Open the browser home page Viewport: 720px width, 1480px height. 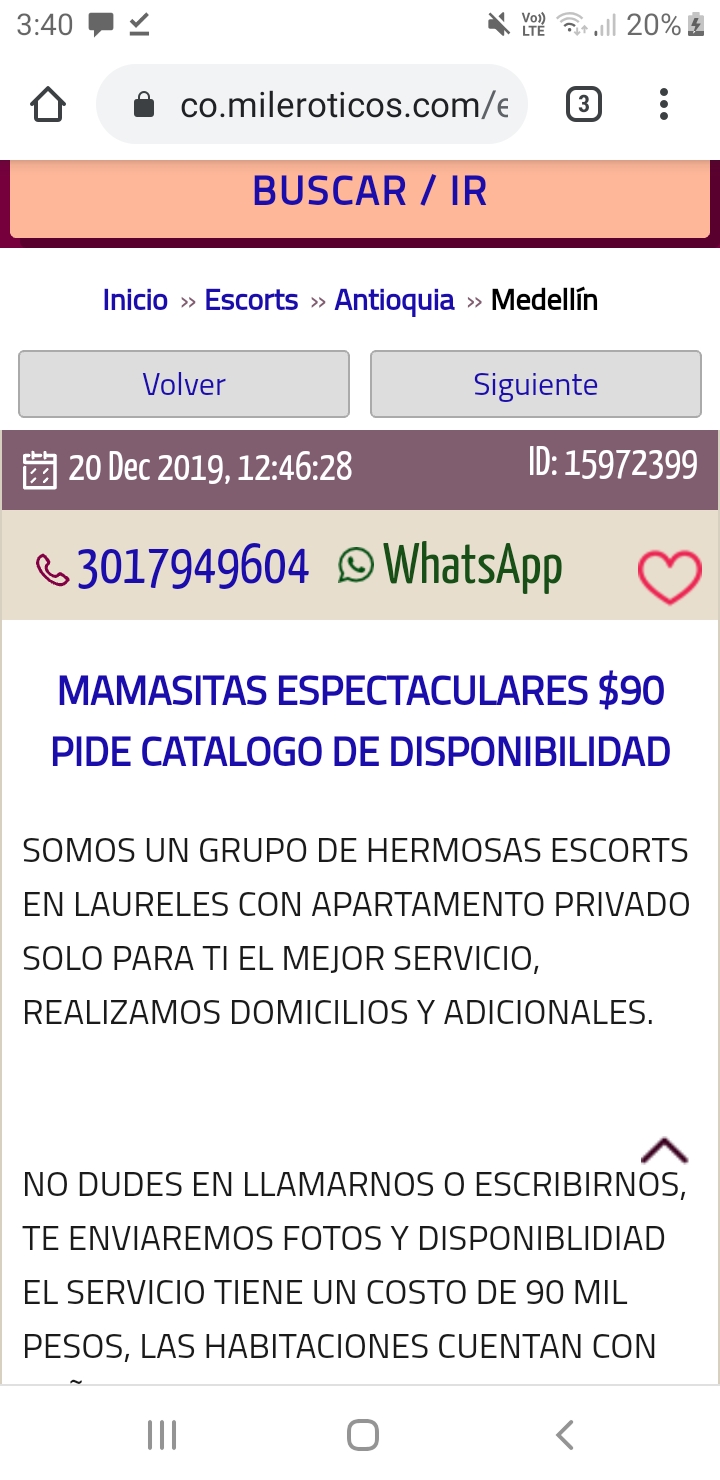click(48, 105)
